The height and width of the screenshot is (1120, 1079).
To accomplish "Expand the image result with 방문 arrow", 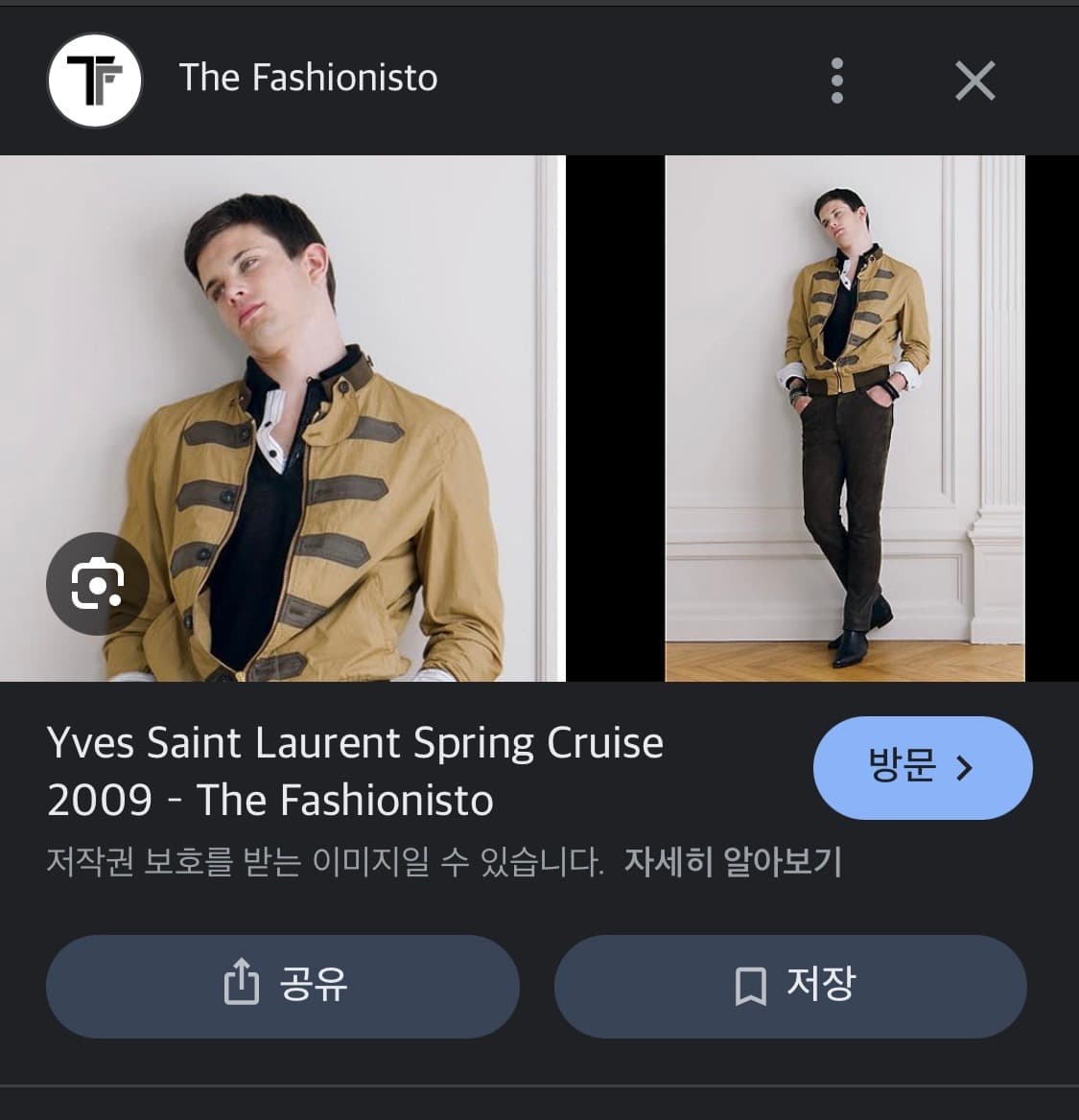I will click(x=922, y=767).
